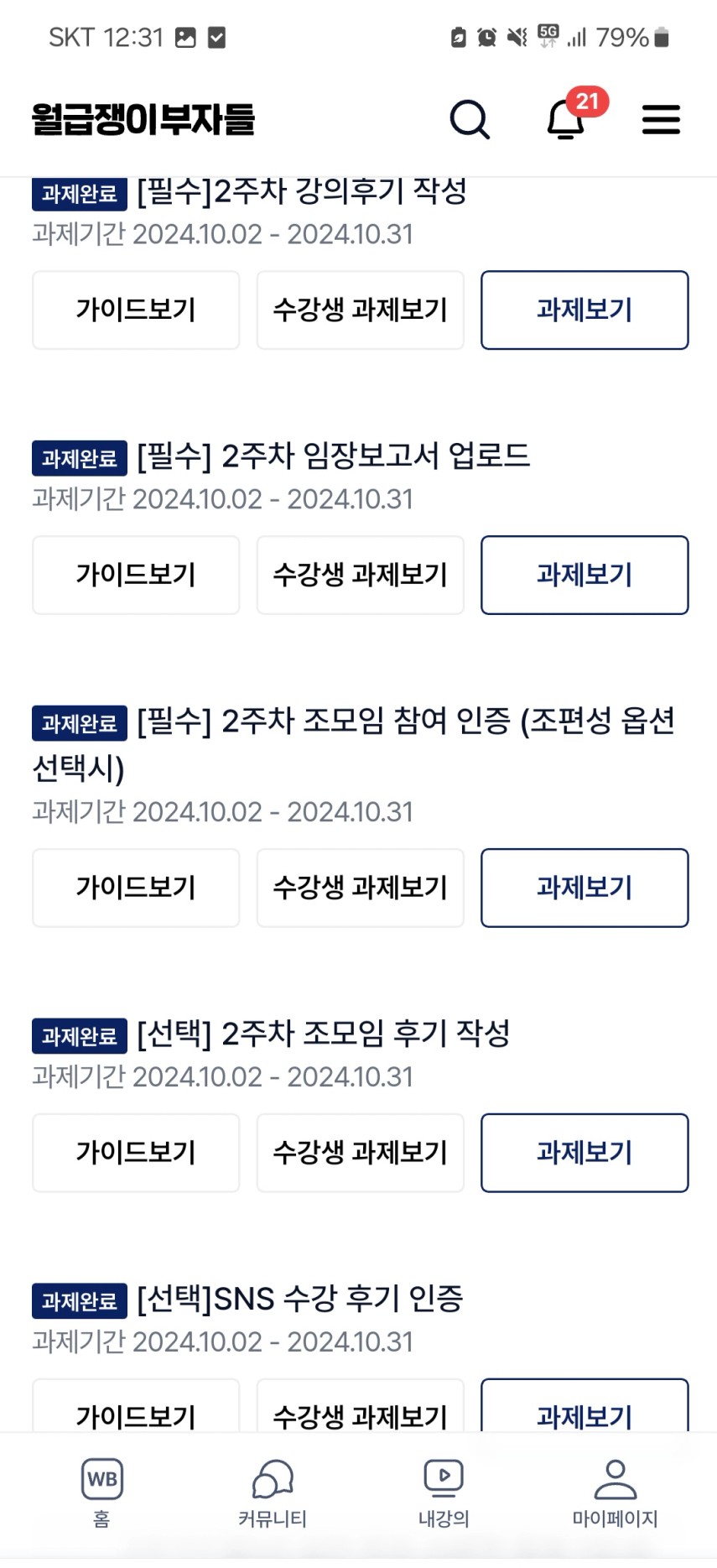Open 가이드보기 for 2주차 조모임 참여 인증
Viewport: 717px width, 1568px height.
136,888
